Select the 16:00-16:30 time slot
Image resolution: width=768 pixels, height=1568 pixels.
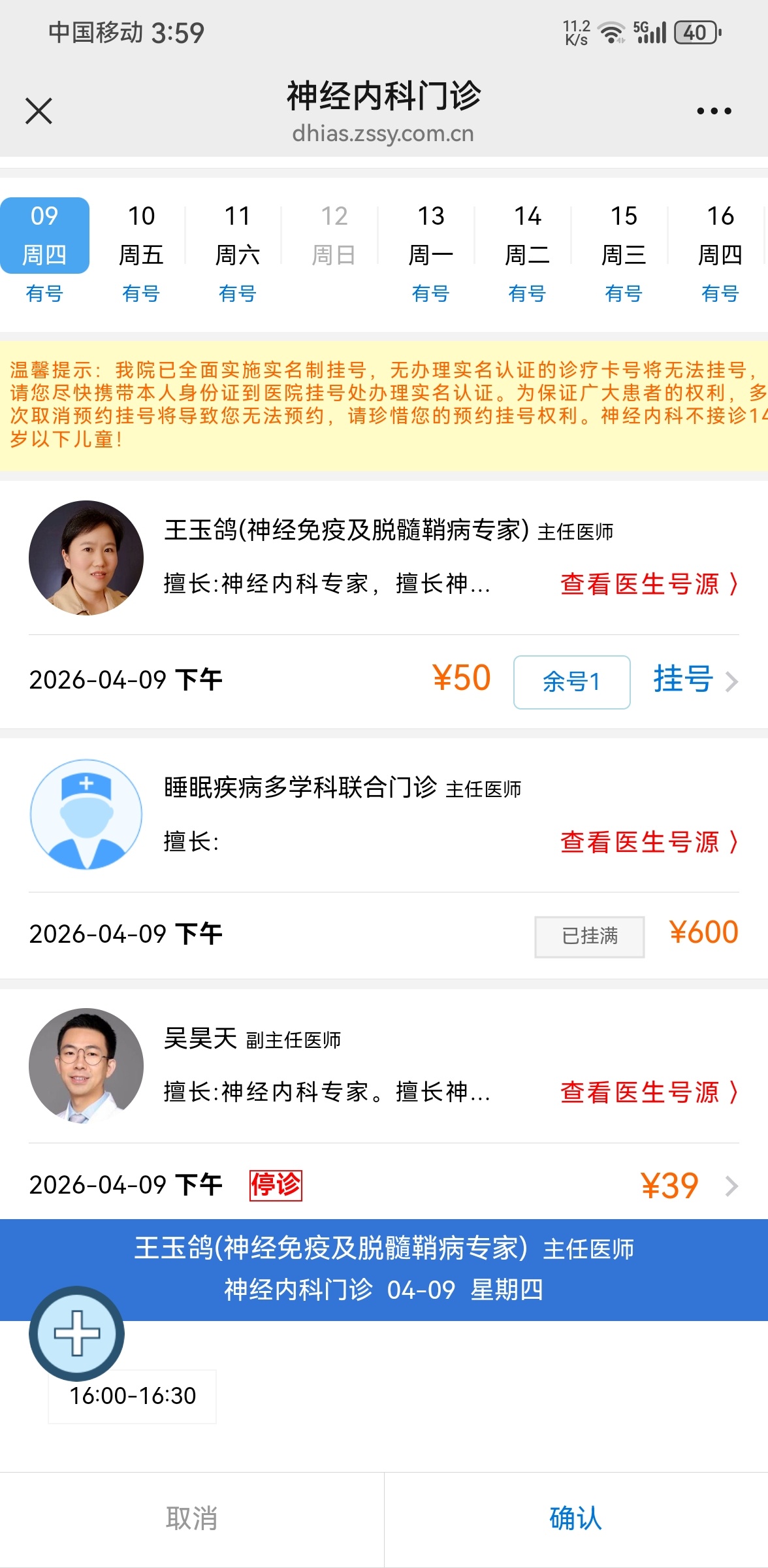point(133,1396)
